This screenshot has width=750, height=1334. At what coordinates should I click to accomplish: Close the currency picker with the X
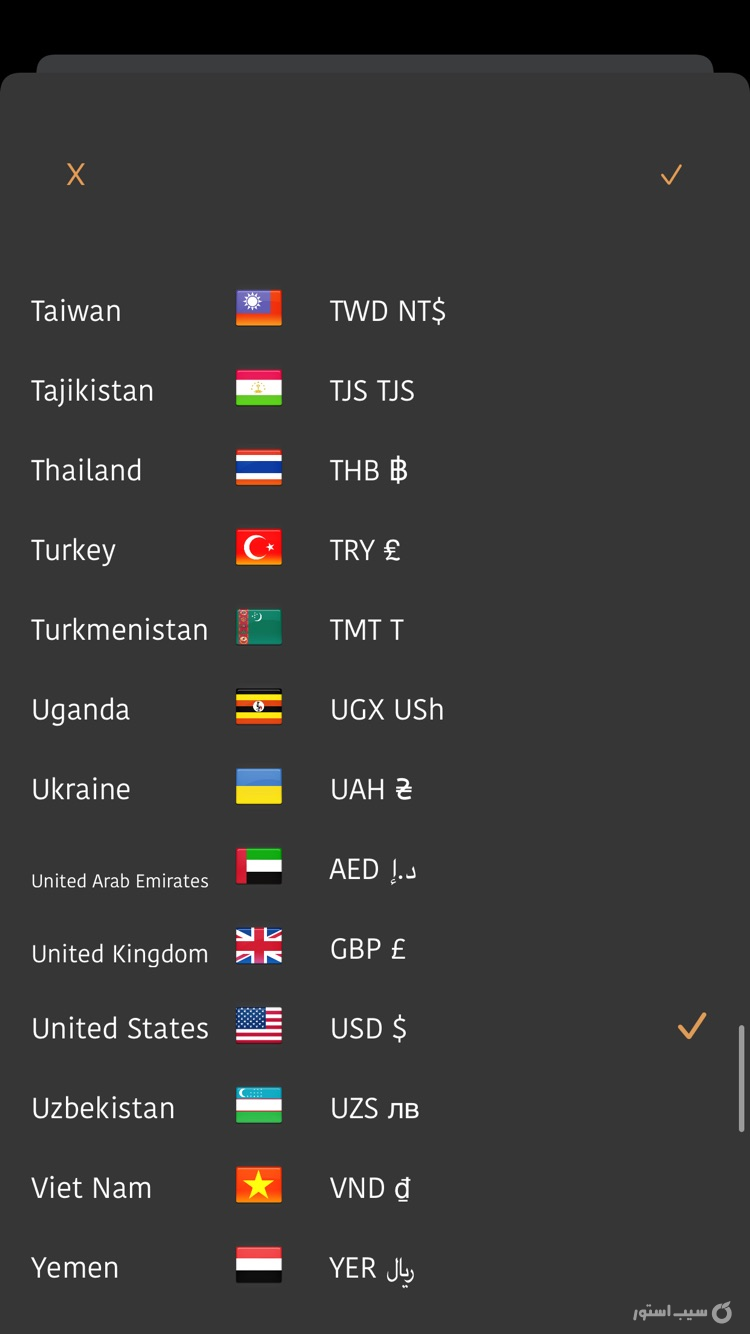[x=76, y=173]
